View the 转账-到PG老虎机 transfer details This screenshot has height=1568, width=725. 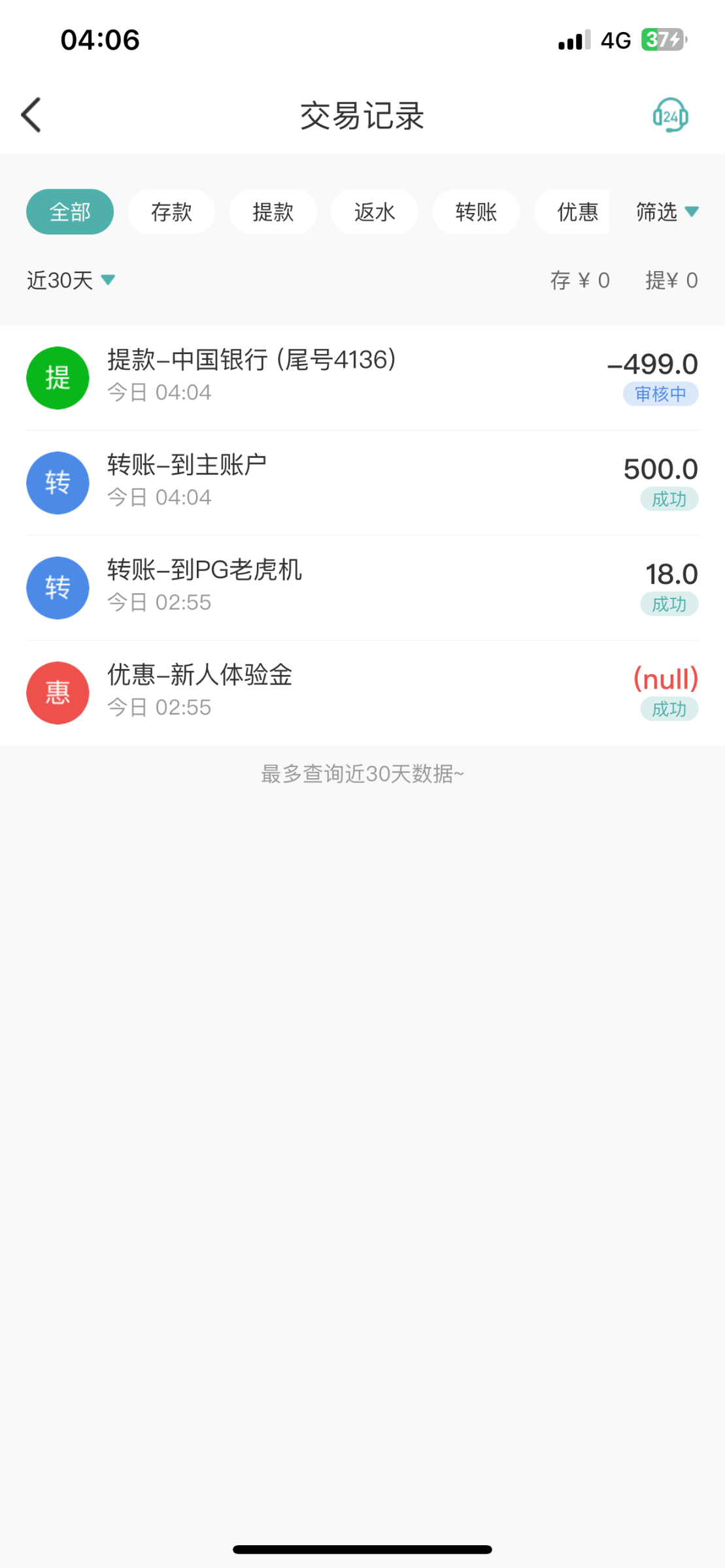coord(362,588)
